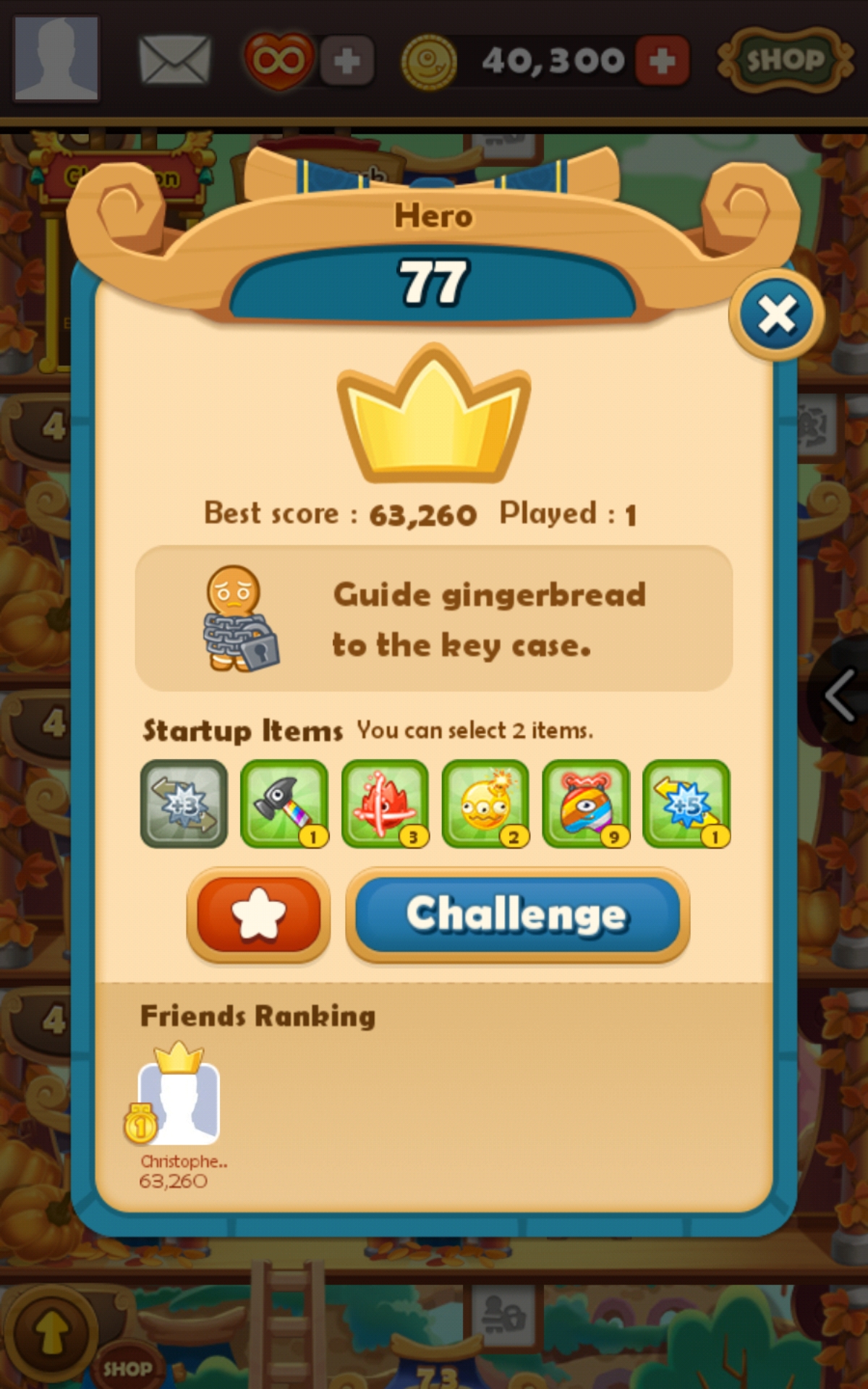
Task: Add more coins with the red plus
Action: coord(662,61)
